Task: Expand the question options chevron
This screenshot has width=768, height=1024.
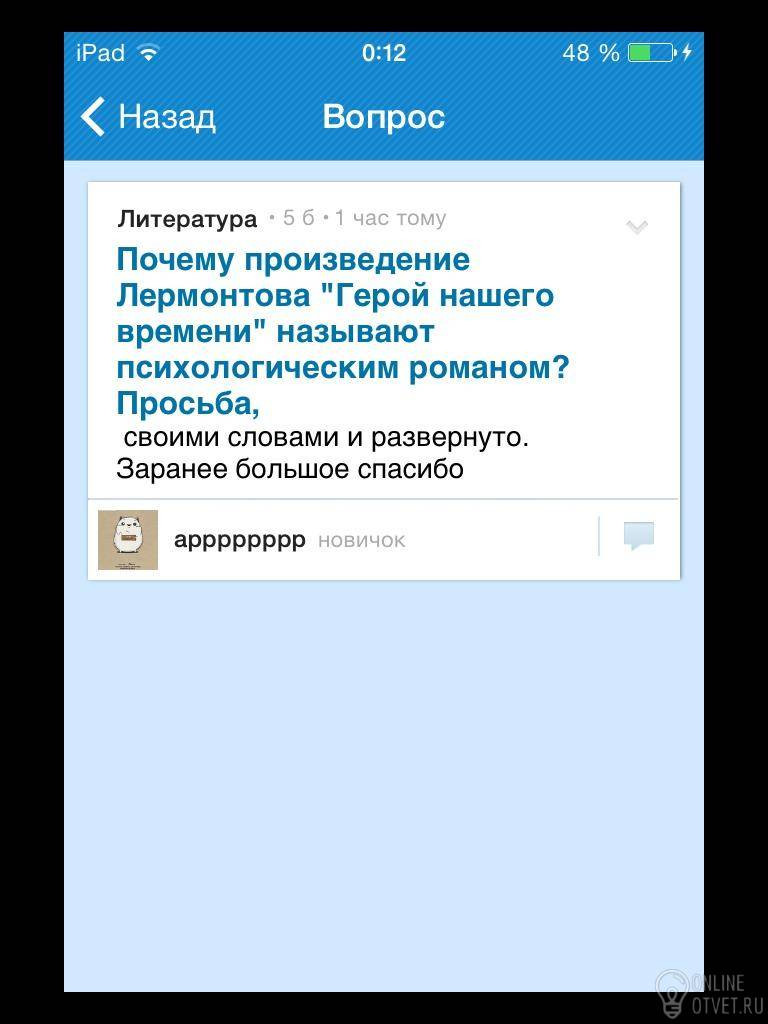Action: point(637,227)
